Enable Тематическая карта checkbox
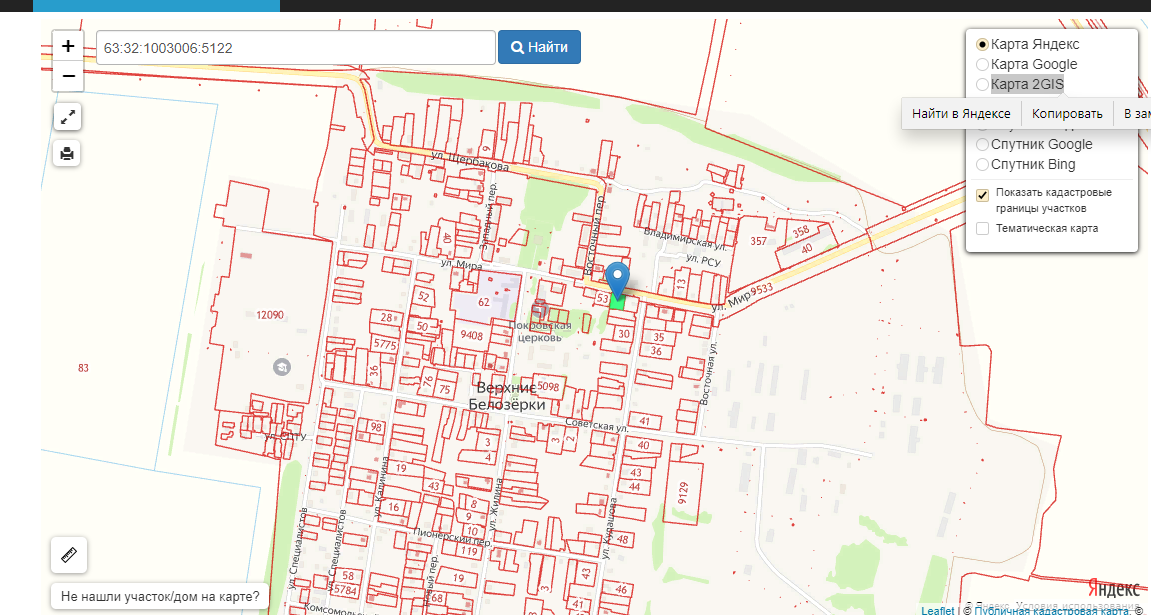This screenshot has width=1151, height=615. pyautogui.click(x=982, y=229)
